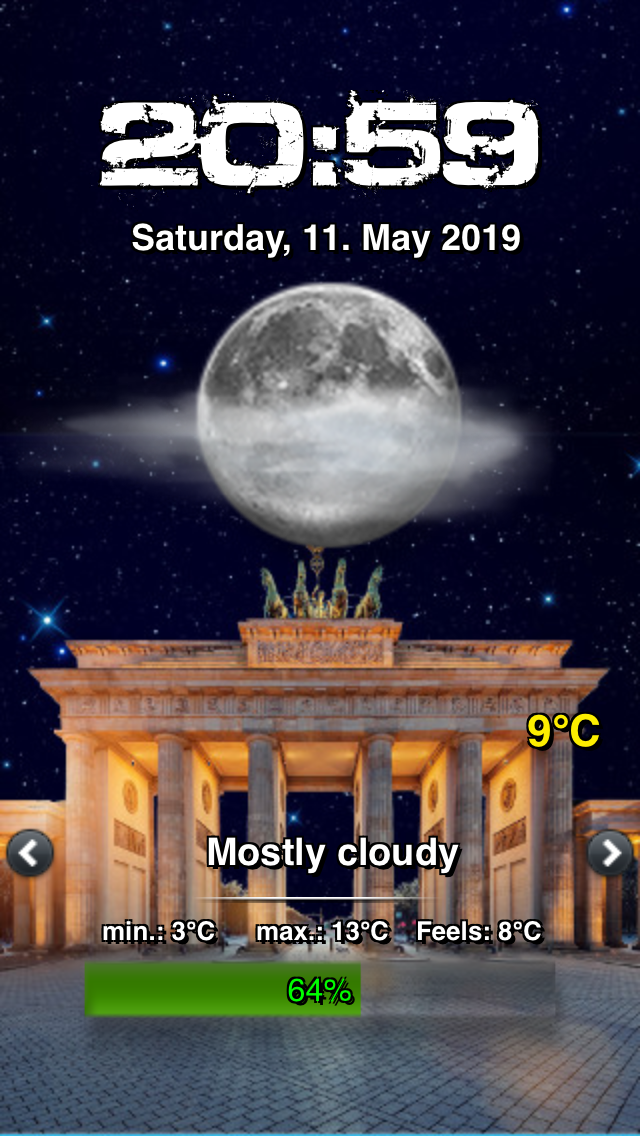Tap the right arrow for next weather
Viewport: 640px width, 1136px height.
609,853
